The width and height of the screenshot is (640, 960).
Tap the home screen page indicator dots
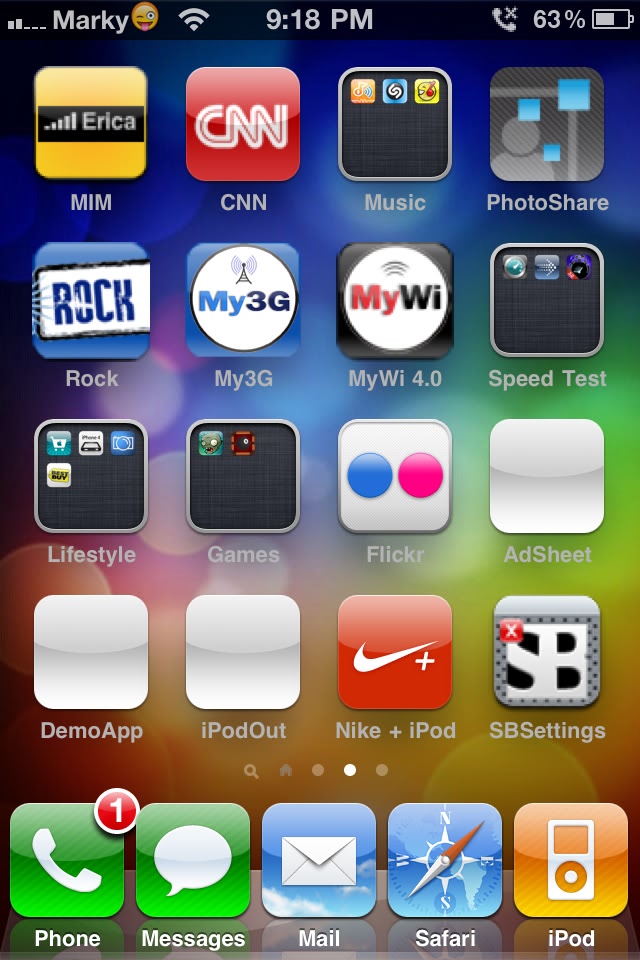318,771
